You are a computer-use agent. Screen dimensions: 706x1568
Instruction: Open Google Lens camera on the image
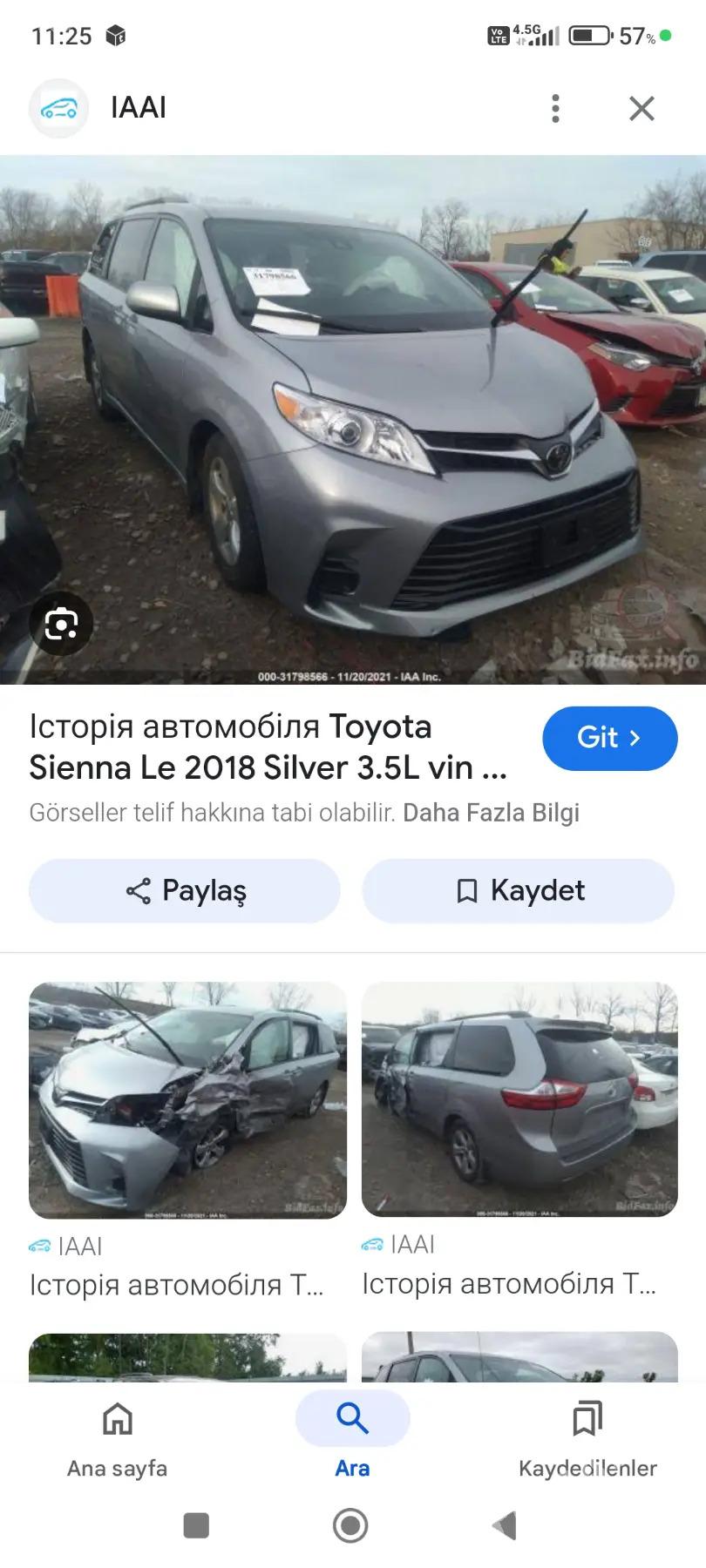click(59, 623)
